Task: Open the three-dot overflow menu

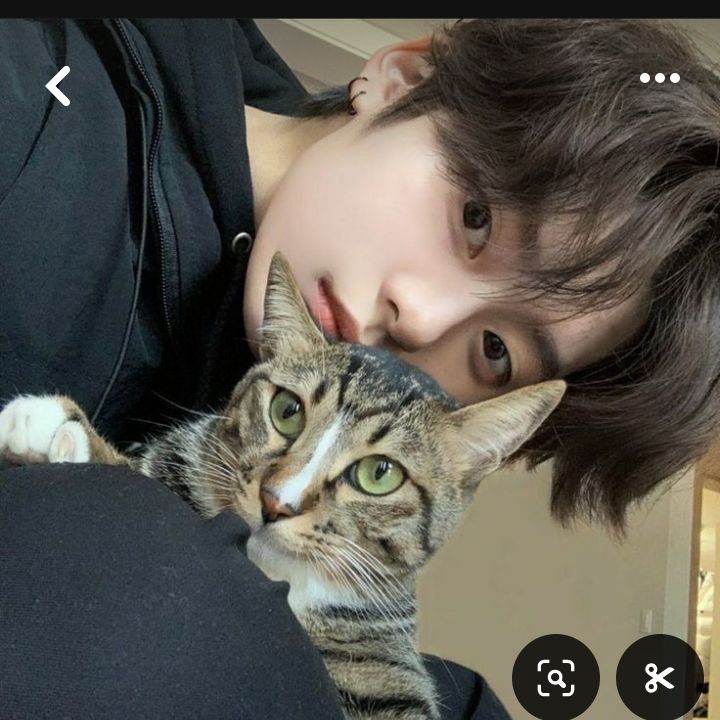Action: pyautogui.click(x=660, y=78)
